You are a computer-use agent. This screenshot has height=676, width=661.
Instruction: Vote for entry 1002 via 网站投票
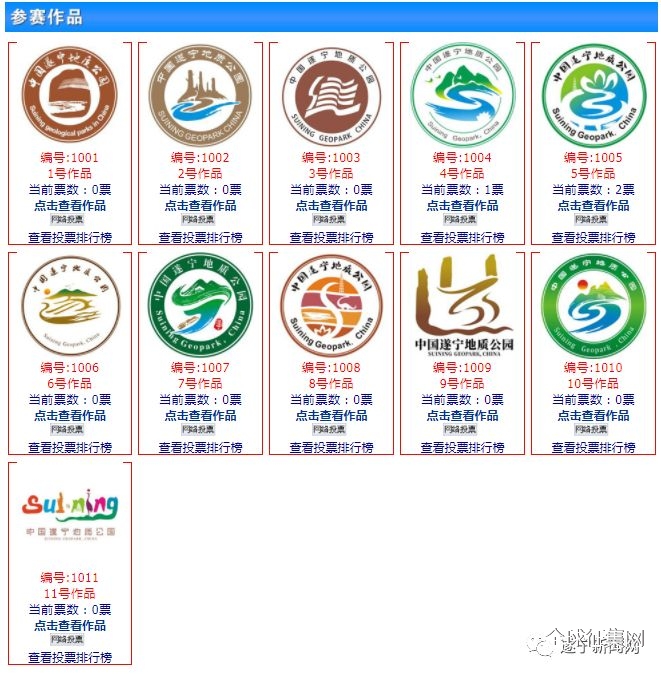200,219
